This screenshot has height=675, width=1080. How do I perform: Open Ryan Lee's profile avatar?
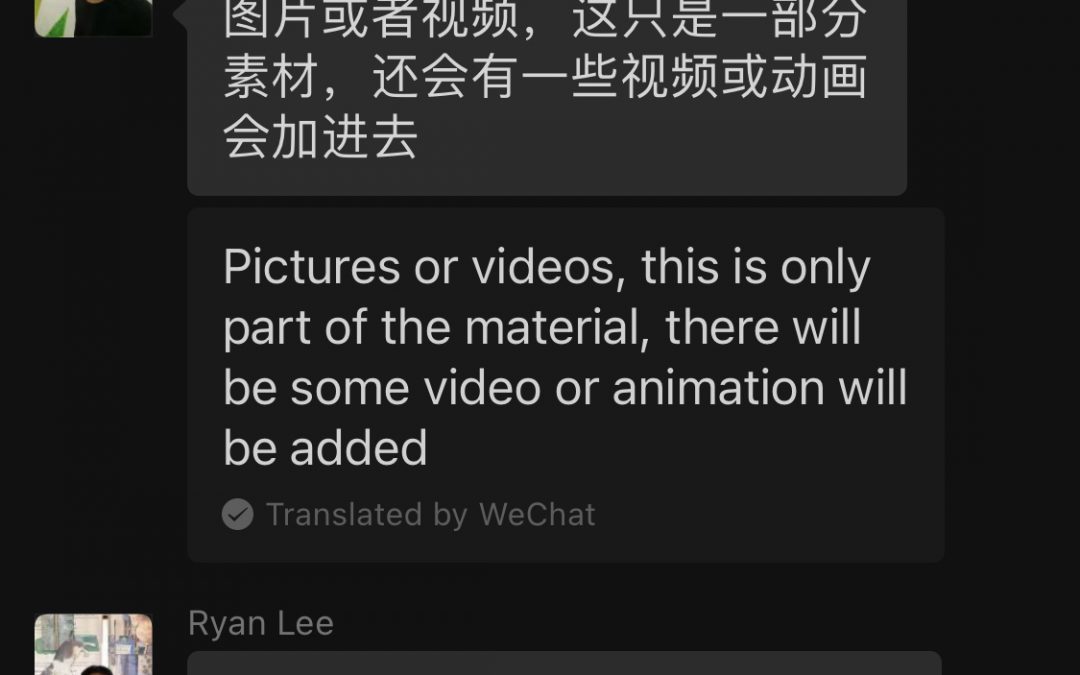click(93, 645)
